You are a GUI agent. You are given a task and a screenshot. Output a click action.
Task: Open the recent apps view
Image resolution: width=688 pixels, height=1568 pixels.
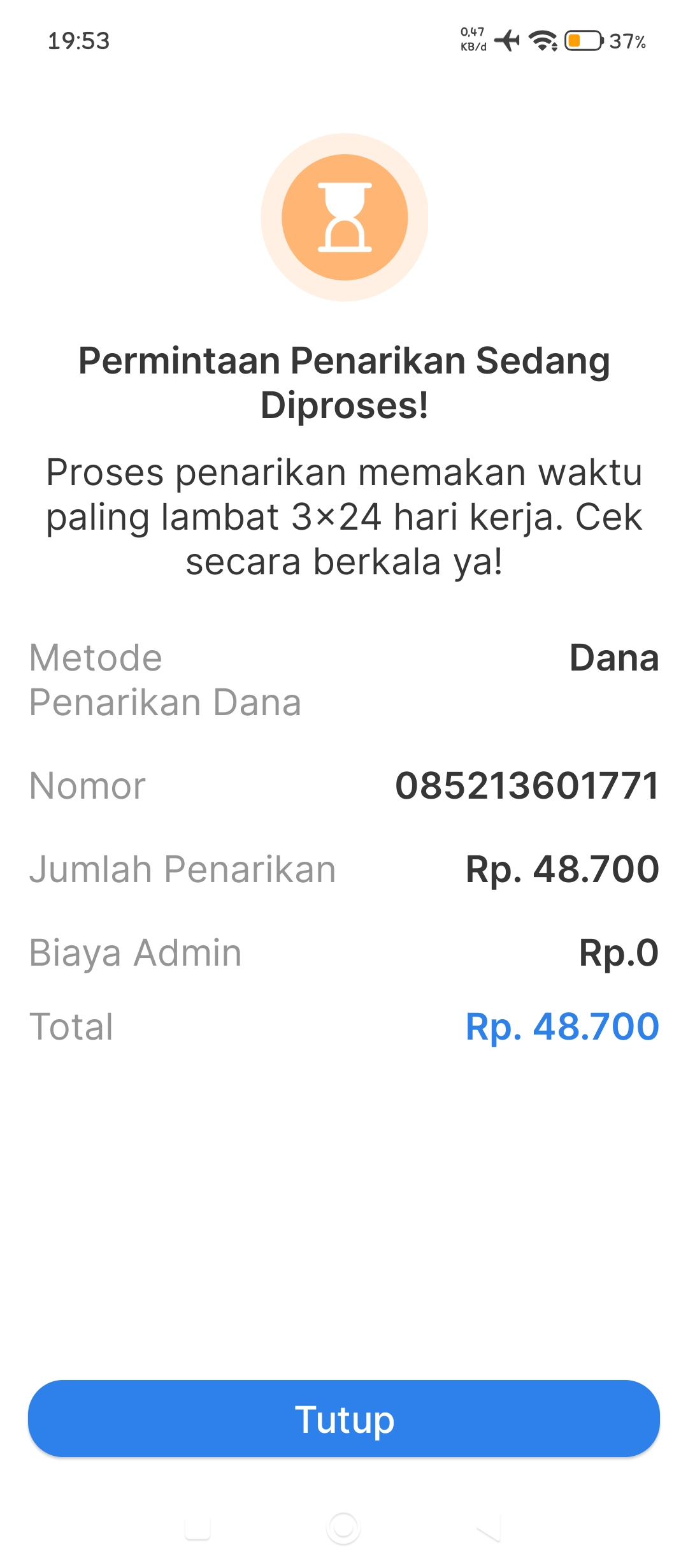(x=197, y=1528)
